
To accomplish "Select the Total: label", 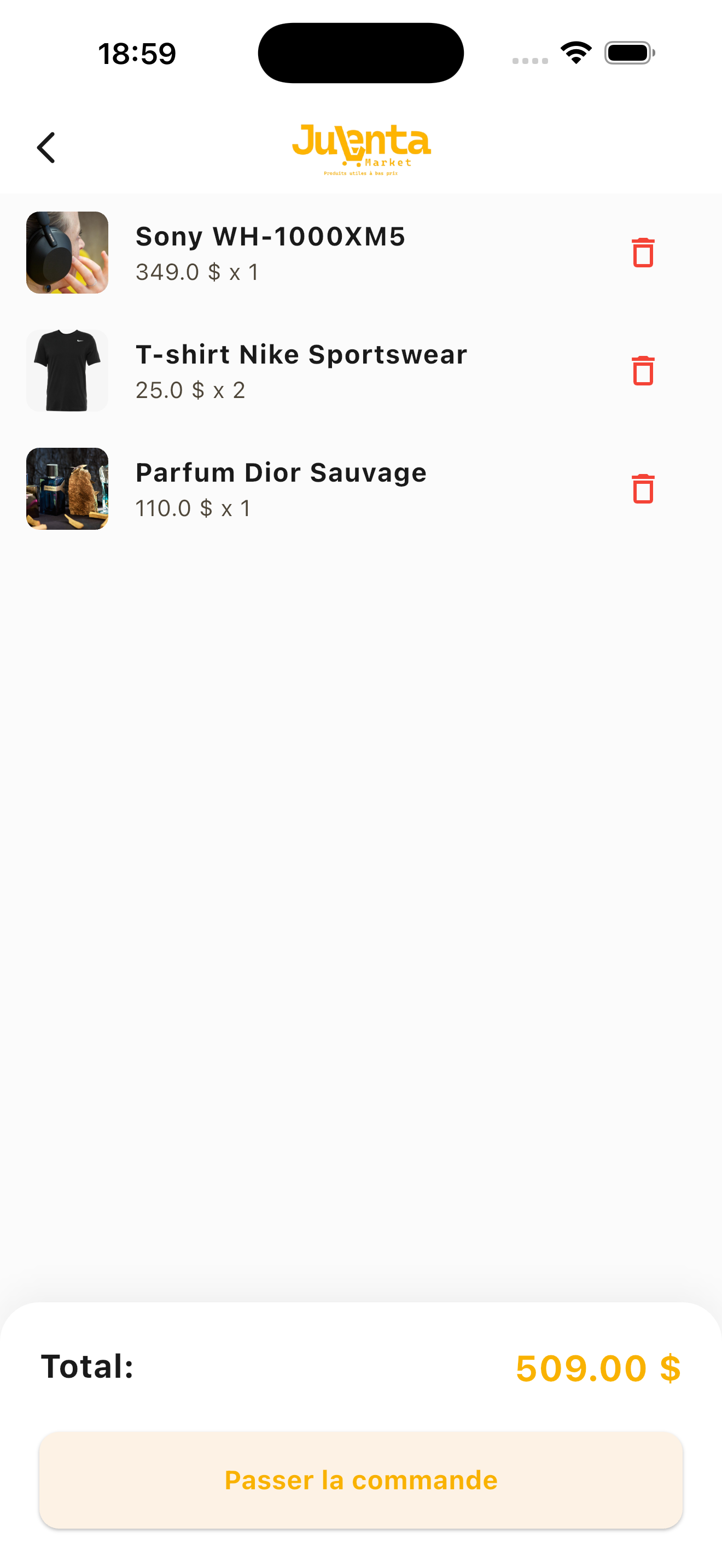I will [x=88, y=1366].
